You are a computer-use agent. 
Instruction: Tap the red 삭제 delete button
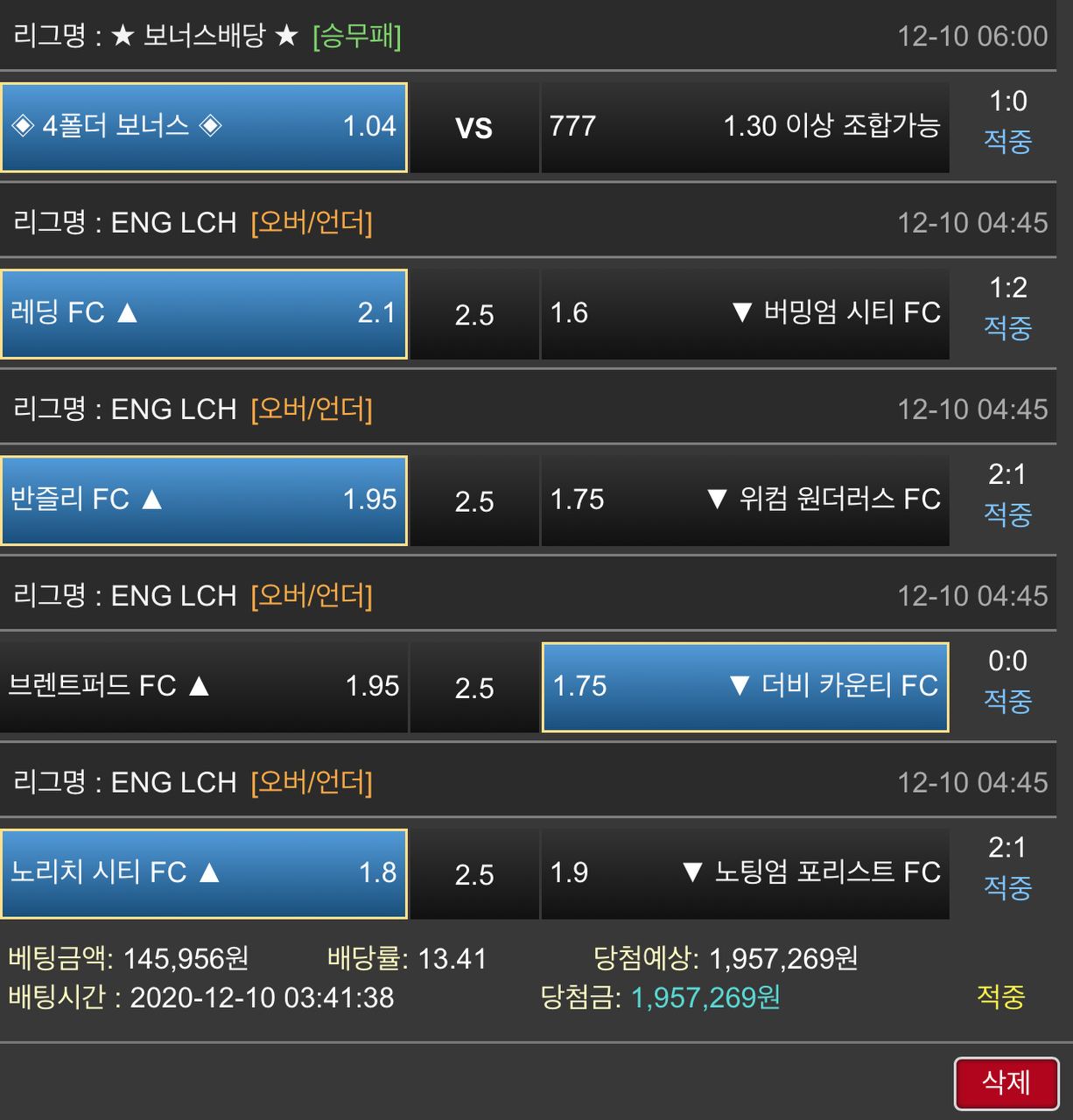pos(1006,1083)
